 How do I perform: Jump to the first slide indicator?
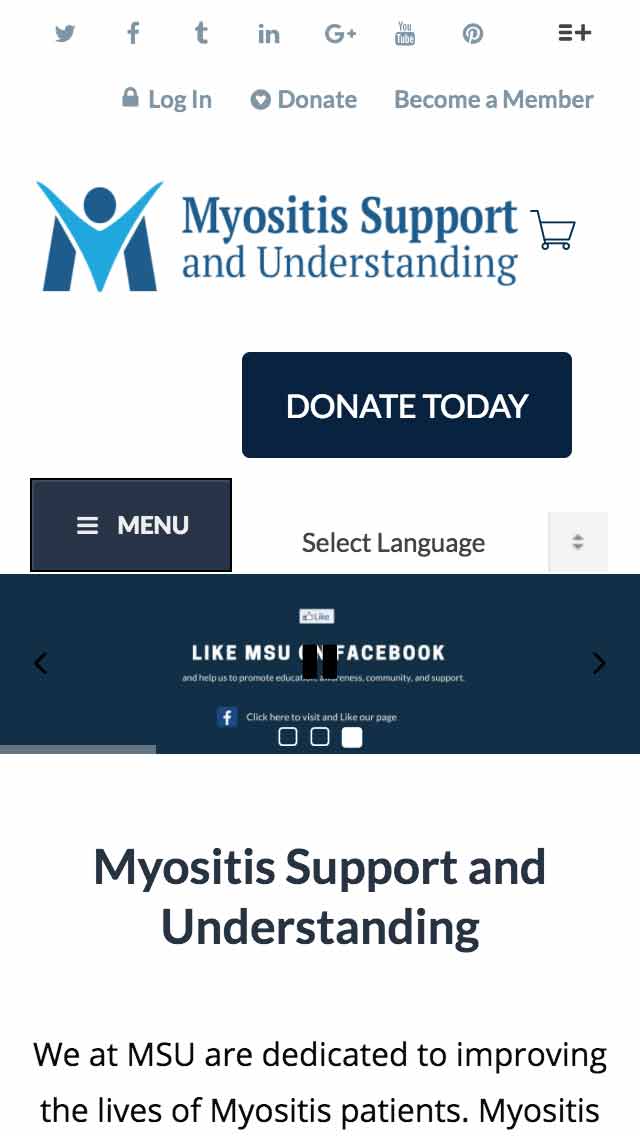[288, 737]
